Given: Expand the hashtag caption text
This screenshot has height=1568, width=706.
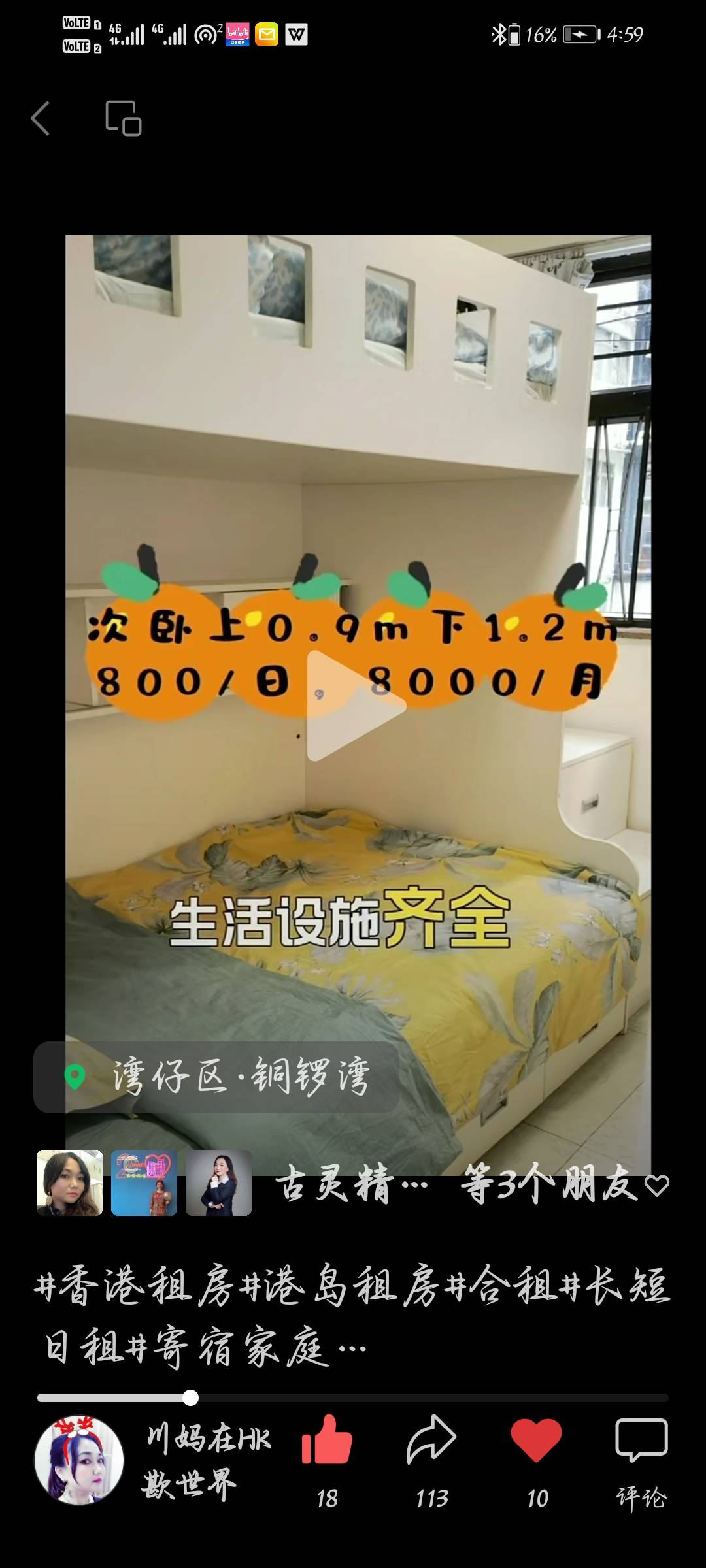Looking at the screenshot, I should 353,1316.
